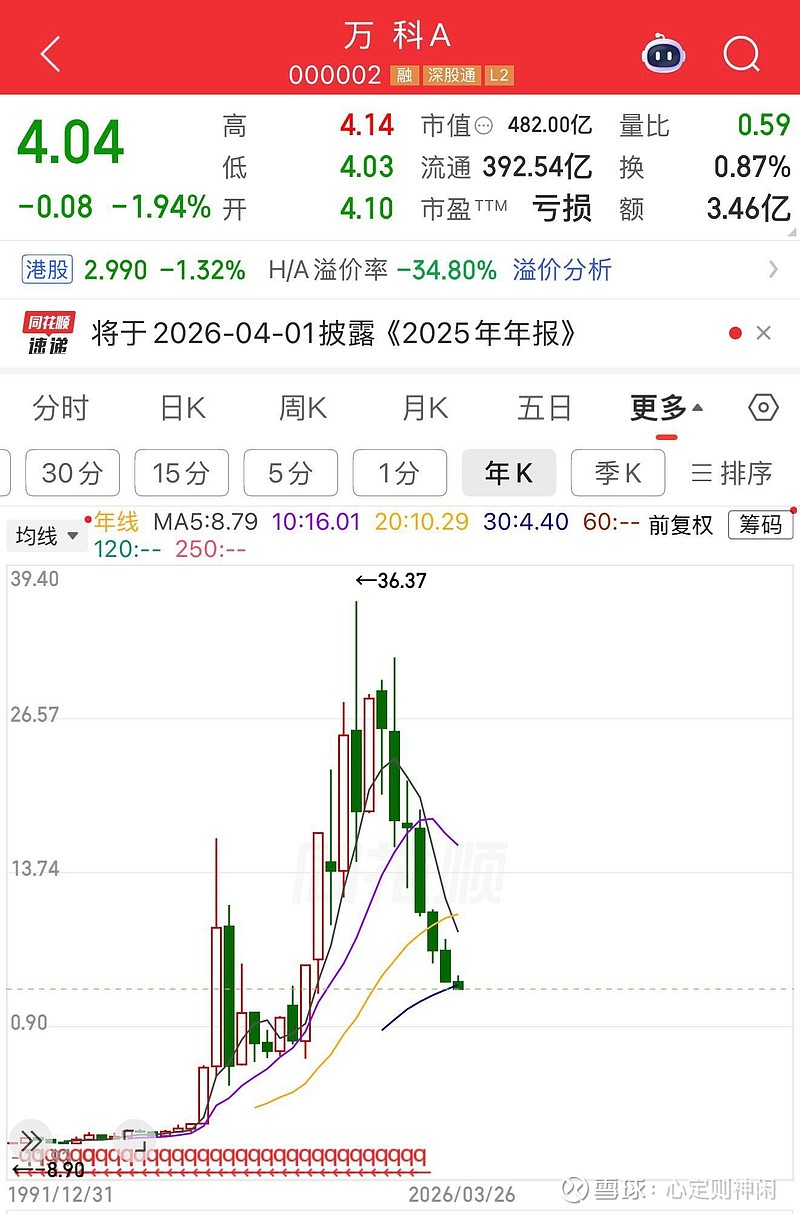Expand the 港股 H-share row chevron
The image size is (800, 1214).
click(x=773, y=269)
